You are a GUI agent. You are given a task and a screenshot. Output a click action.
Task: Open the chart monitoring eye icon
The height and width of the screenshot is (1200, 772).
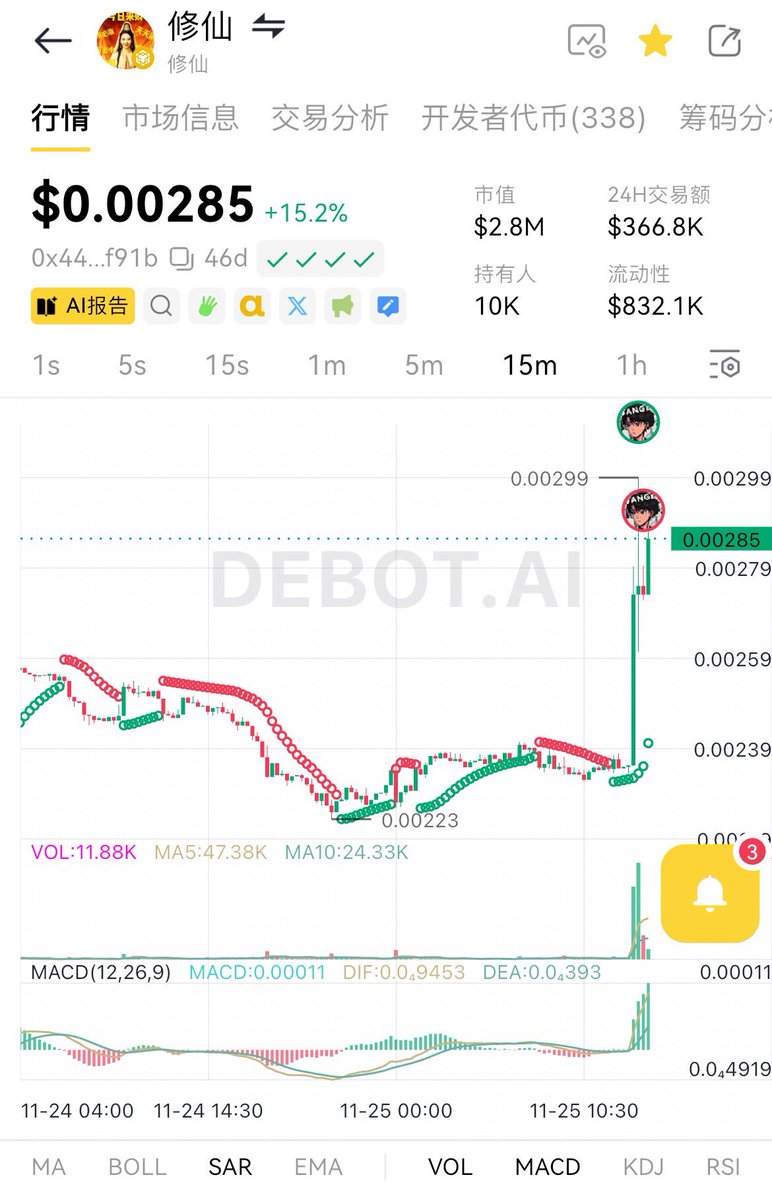coord(587,41)
